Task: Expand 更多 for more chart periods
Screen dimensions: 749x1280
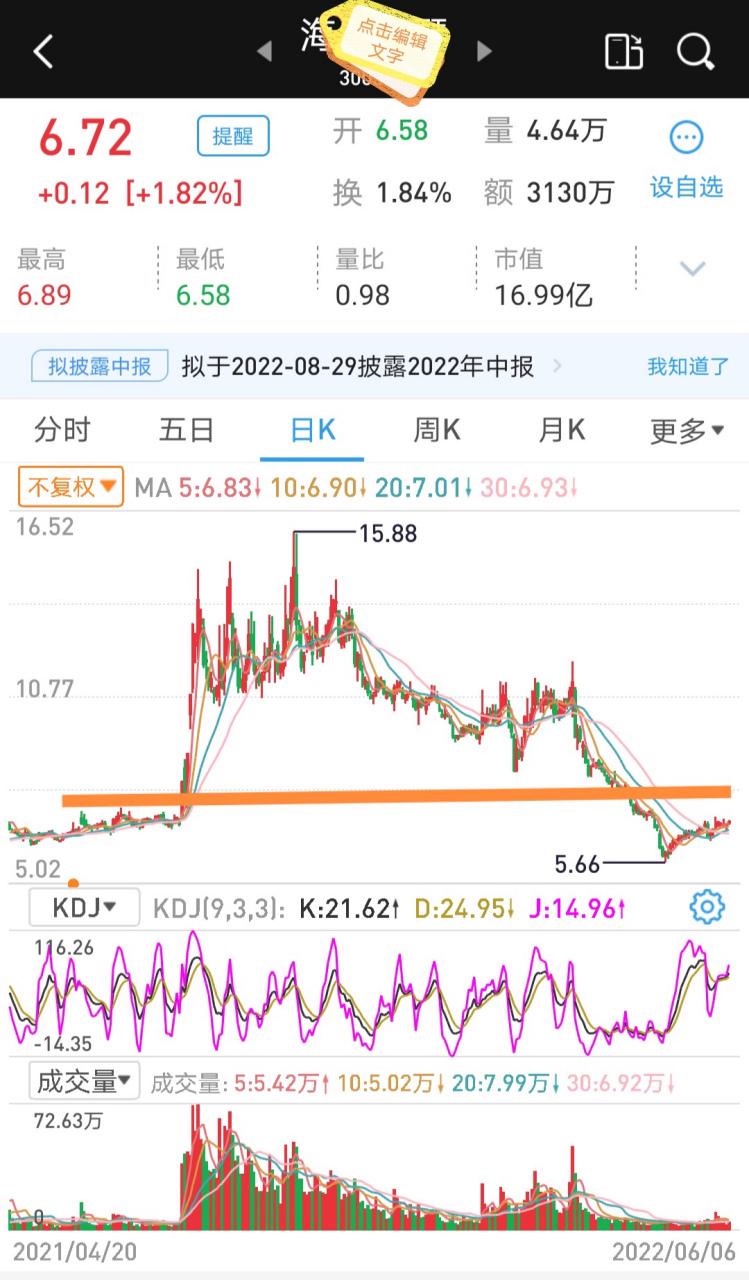Action: (x=686, y=429)
